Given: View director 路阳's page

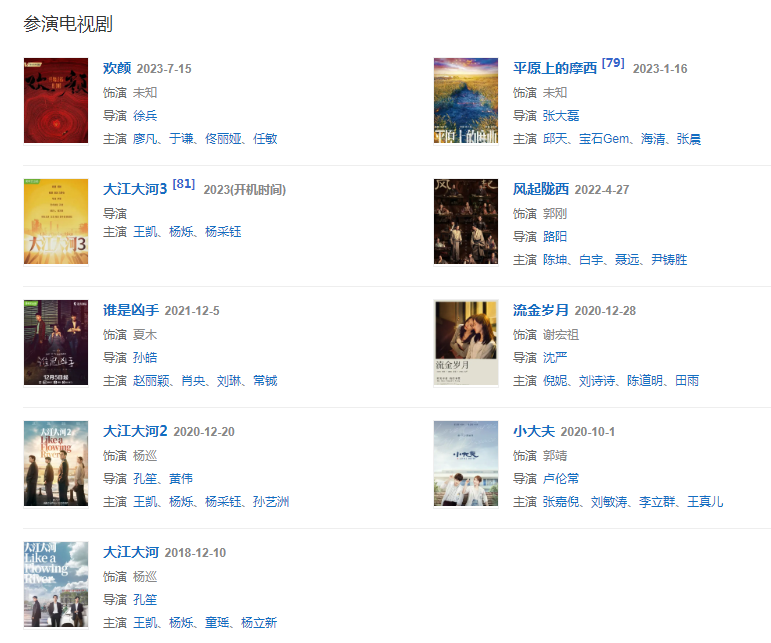Looking at the screenshot, I should pos(555,236).
